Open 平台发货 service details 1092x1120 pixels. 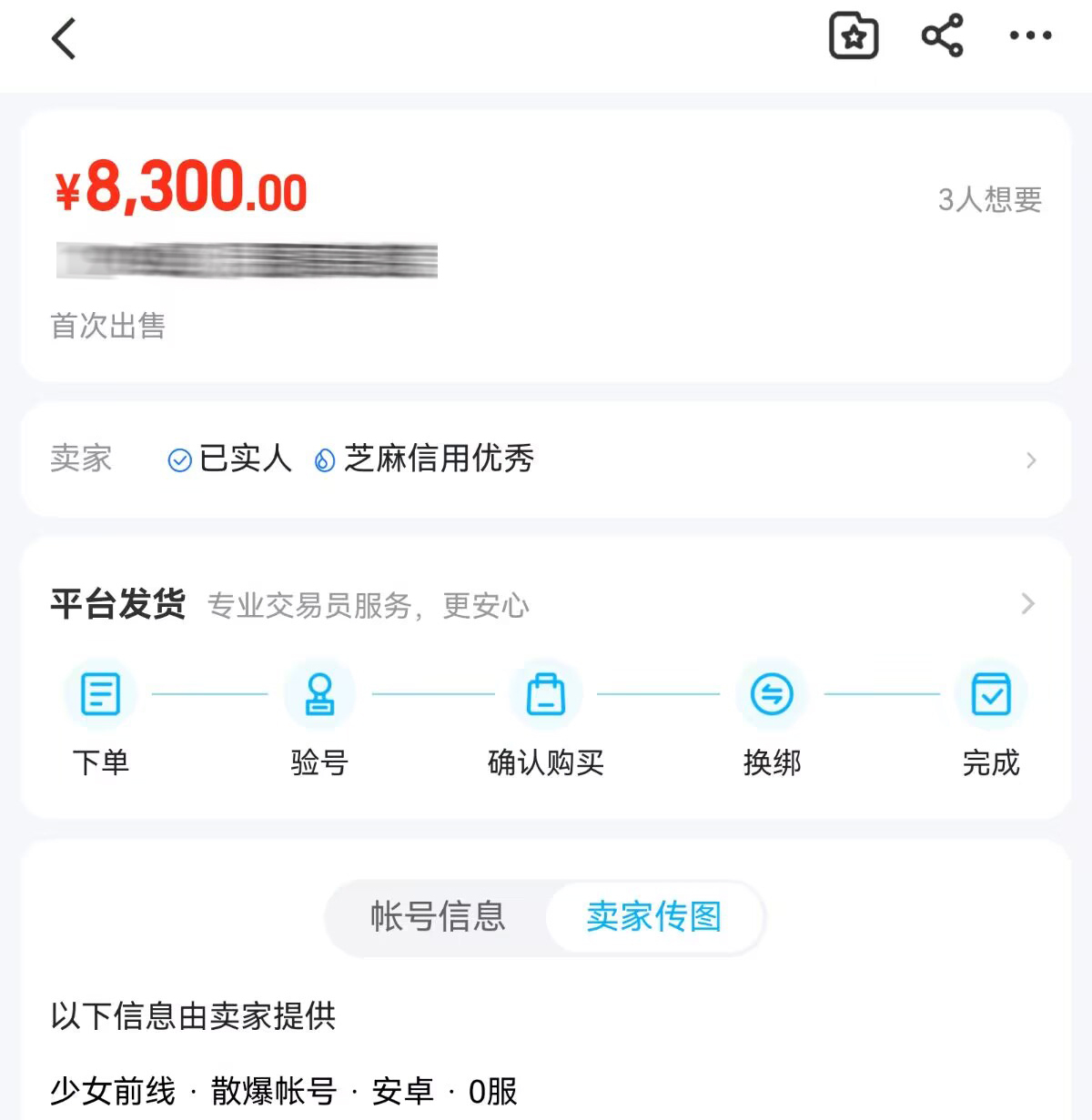click(x=546, y=604)
